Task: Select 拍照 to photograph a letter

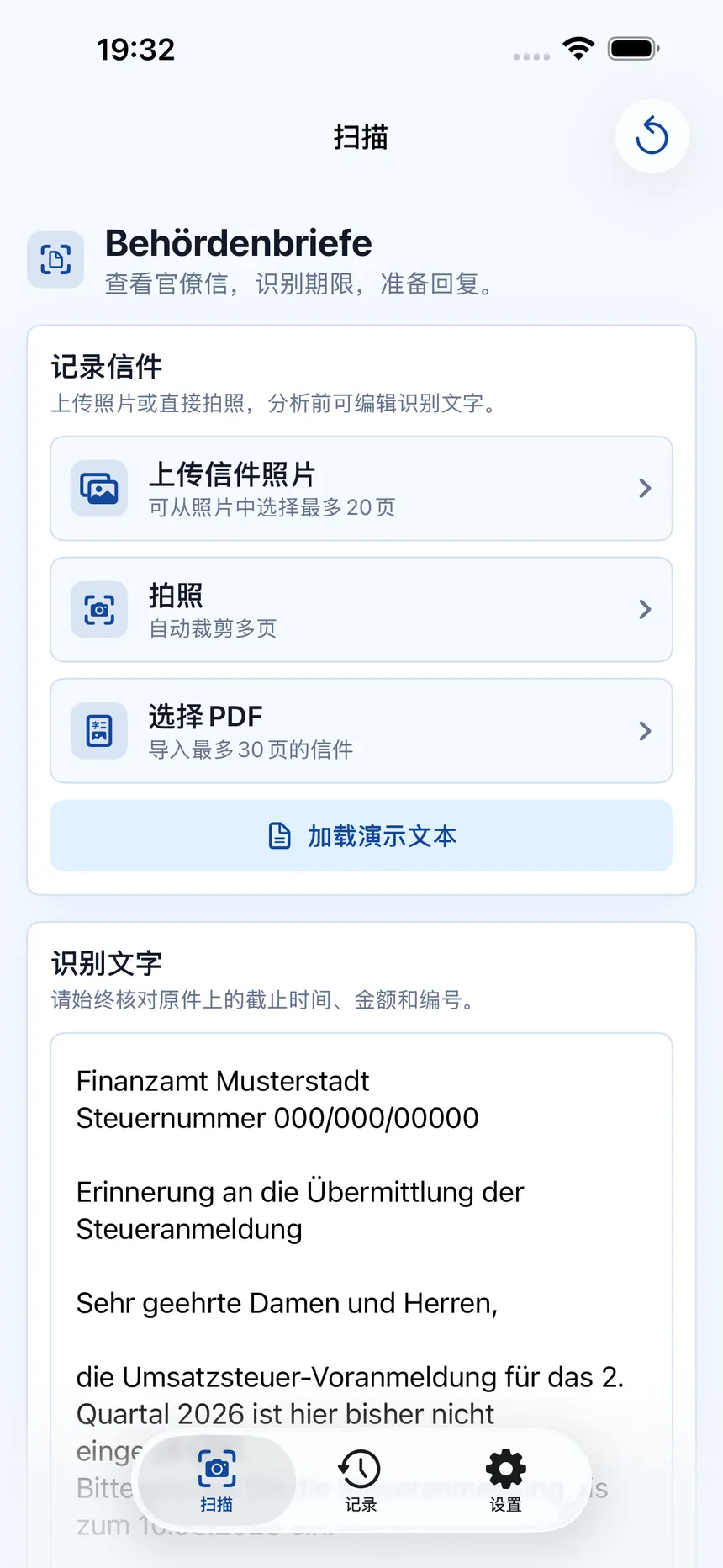Action: point(361,610)
